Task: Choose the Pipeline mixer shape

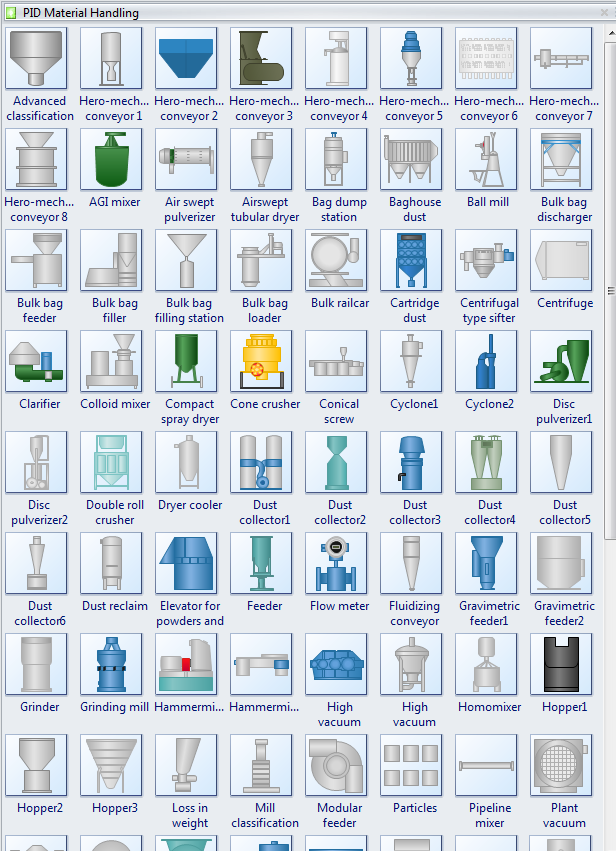Action: point(487,765)
